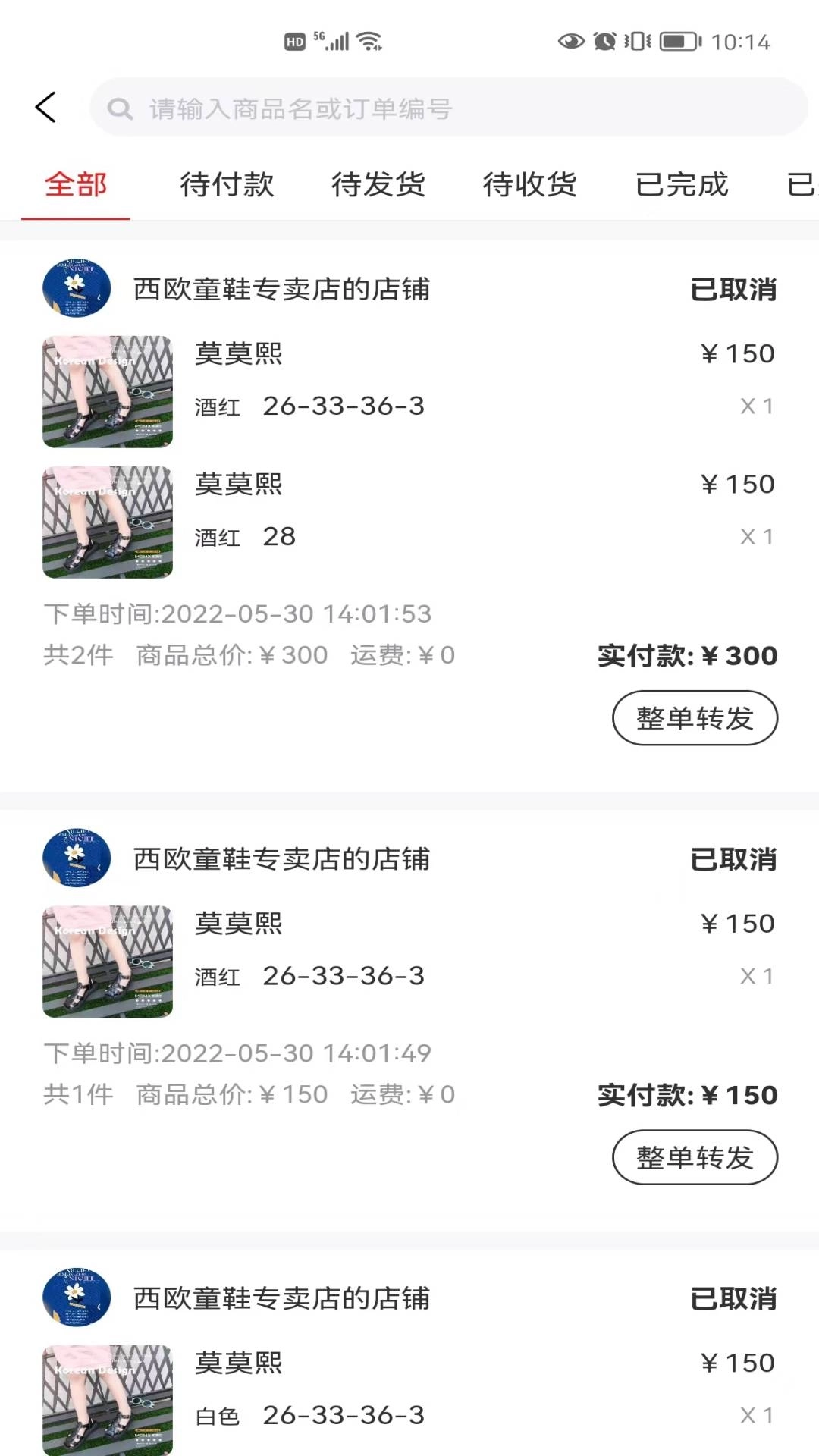Open the 酒红 28 product thumbnail

click(107, 522)
